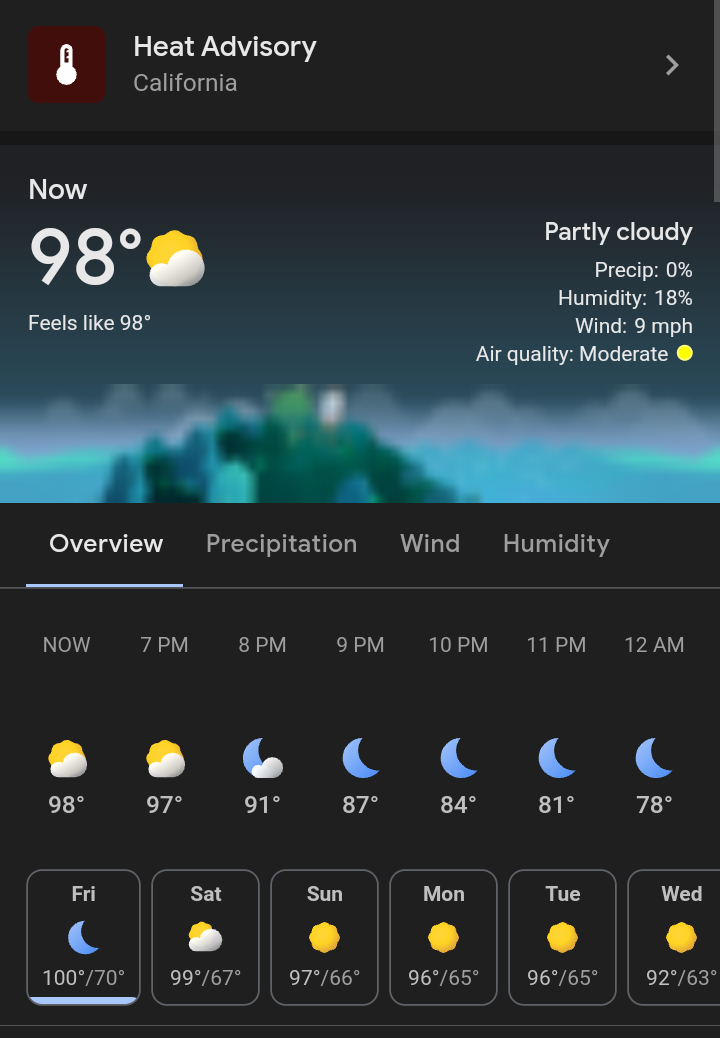The width and height of the screenshot is (720, 1038).
Task: Choose Wednesday's forecast card
Action: (x=678, y=937)
